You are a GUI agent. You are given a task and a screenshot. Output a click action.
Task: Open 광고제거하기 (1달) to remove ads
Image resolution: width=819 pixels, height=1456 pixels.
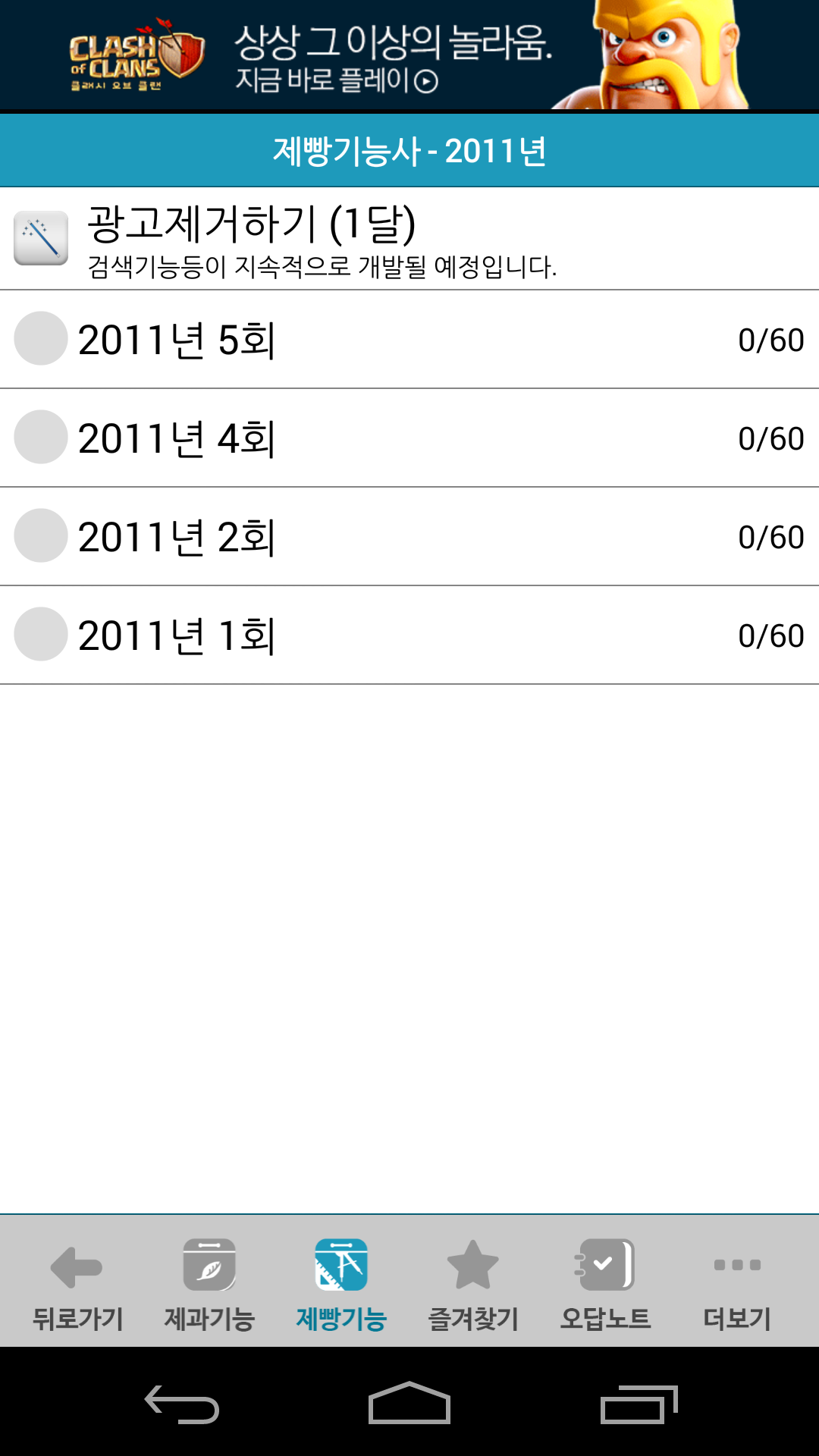(x=409, y=239)
